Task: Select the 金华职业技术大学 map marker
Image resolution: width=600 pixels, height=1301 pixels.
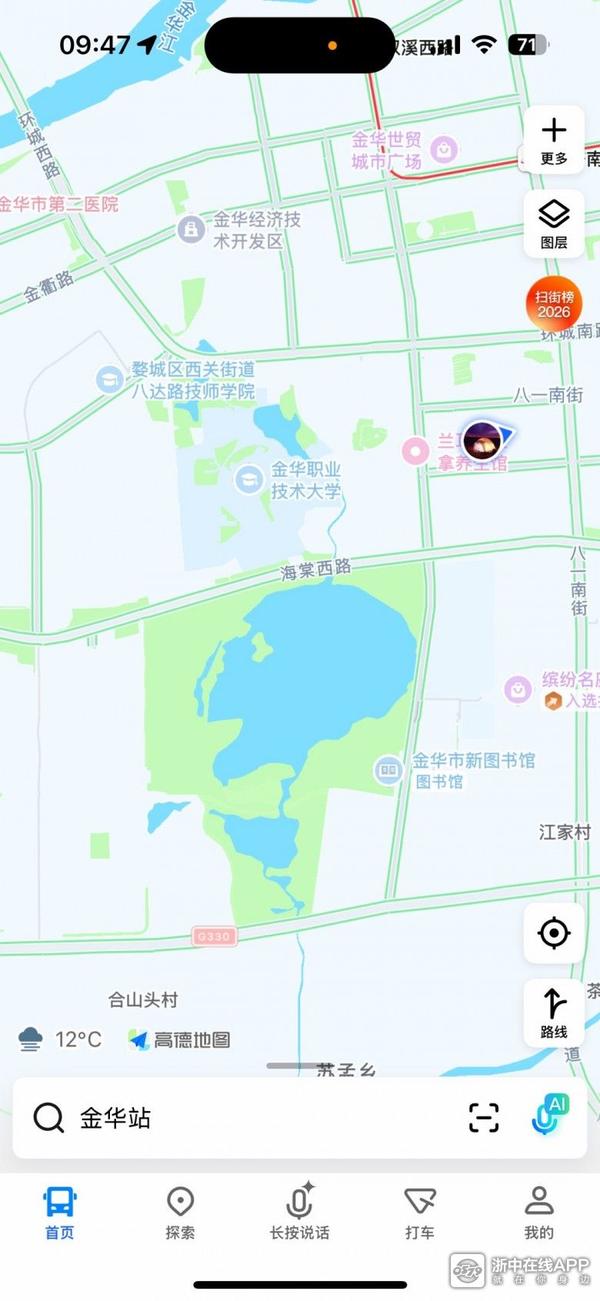Action: coord(246,480)
